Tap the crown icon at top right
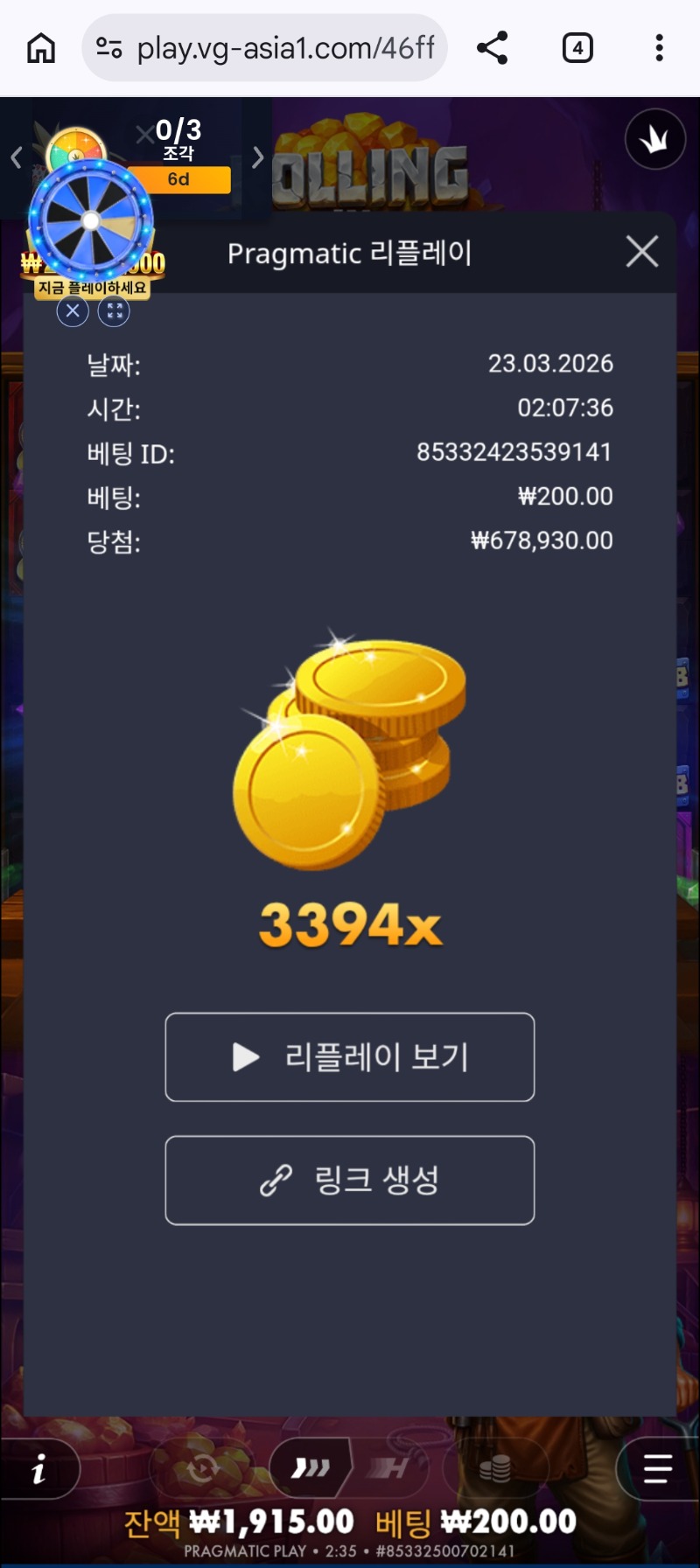This screenshot has width=700, height=1568. (655, 139)
